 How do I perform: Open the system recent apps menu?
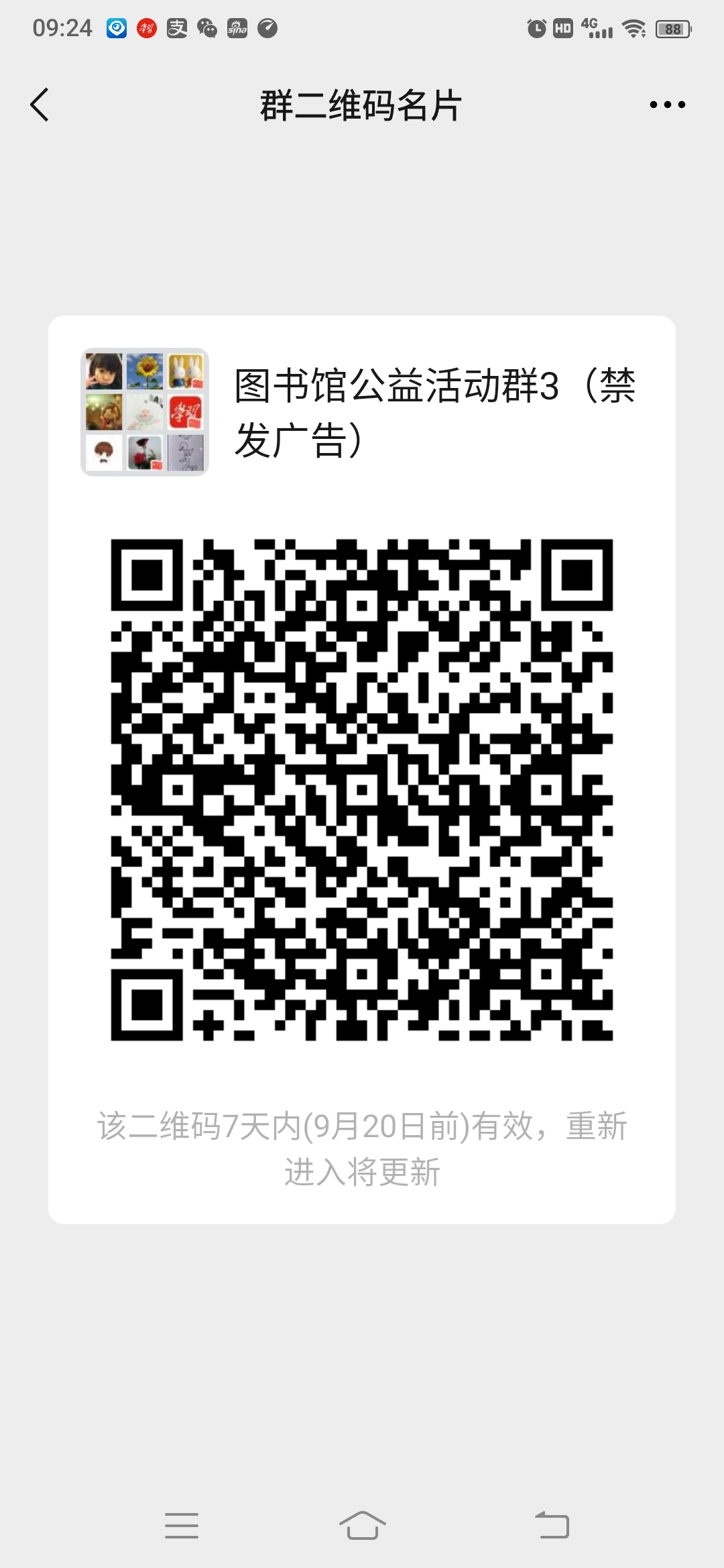(x=182, y=1525)
